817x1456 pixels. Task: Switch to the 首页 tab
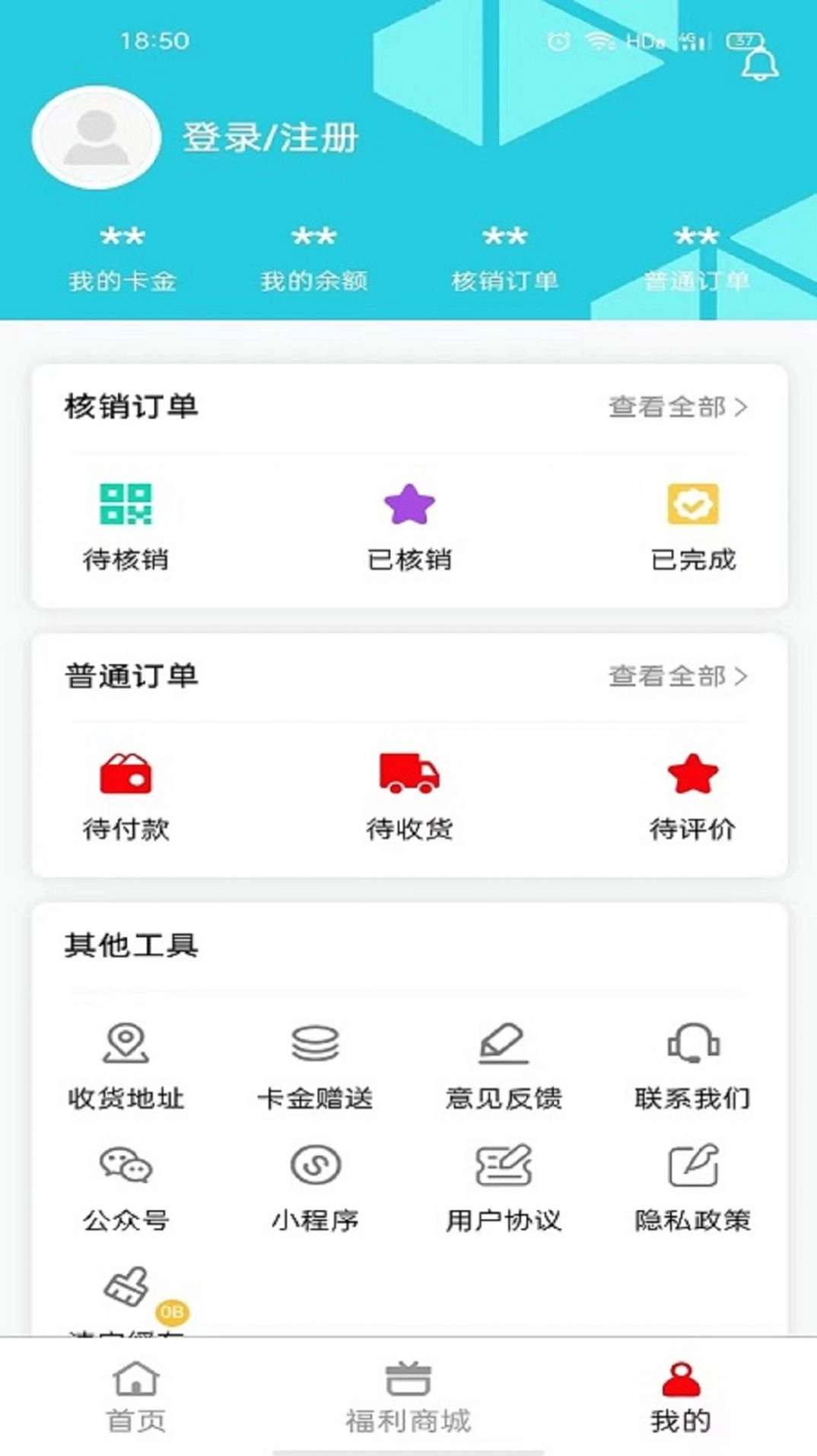click(x=134, y=1404)
